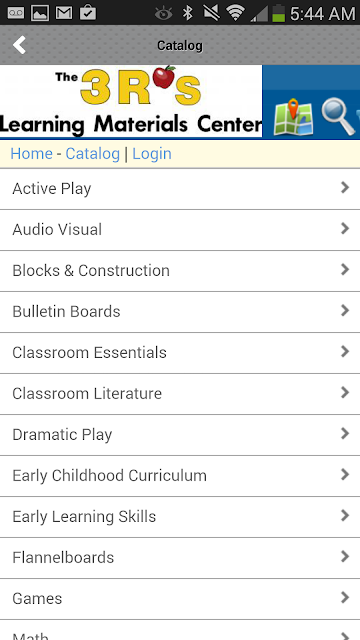Open the Login link
The width and height of the screenshot is (360, 640).
[x=152, y=154]
